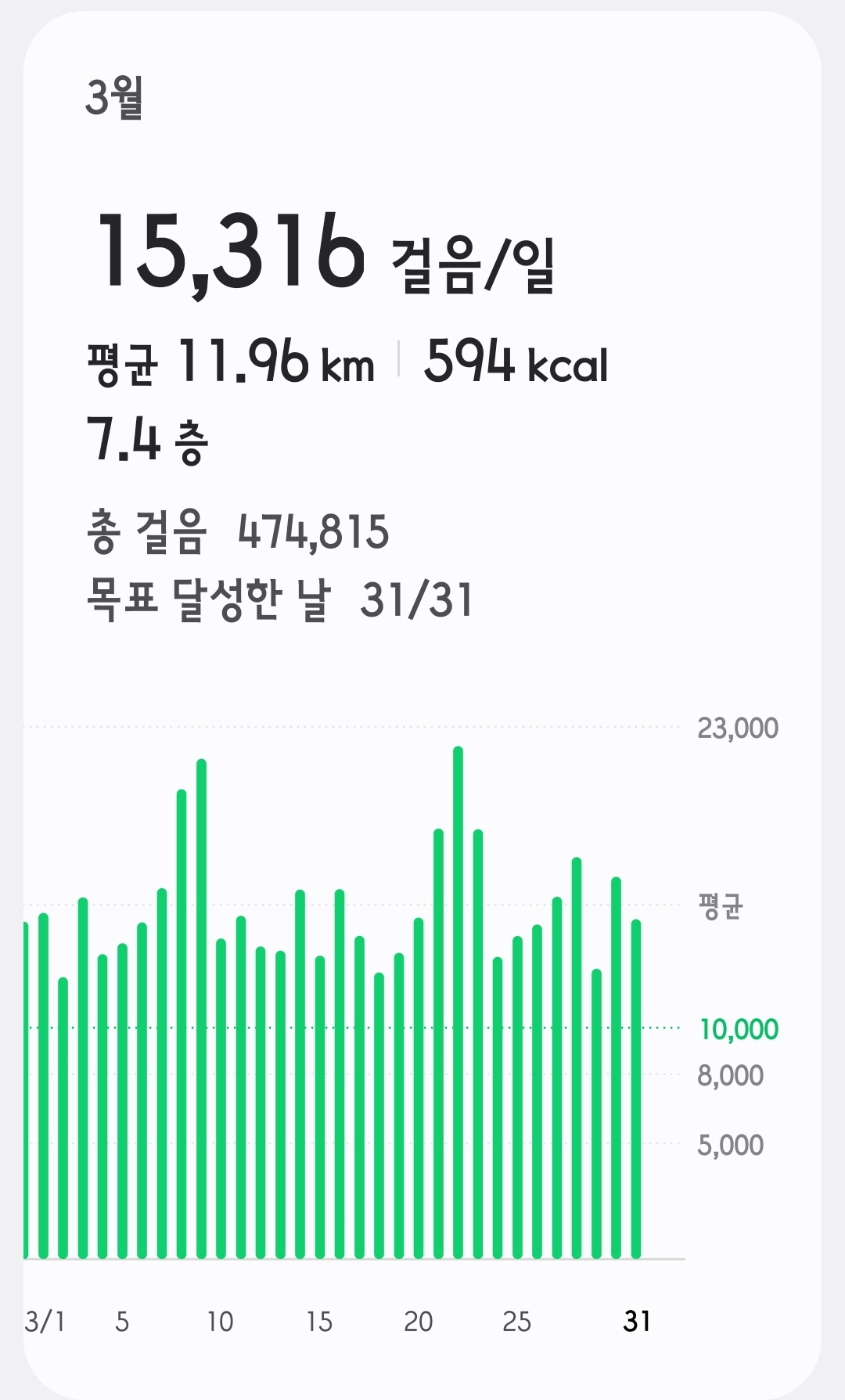Image resolution: width=845 pixels, height=1400 pixels.
Task: Select the step bar for day 5
Action: click(x=122, y=1101)
